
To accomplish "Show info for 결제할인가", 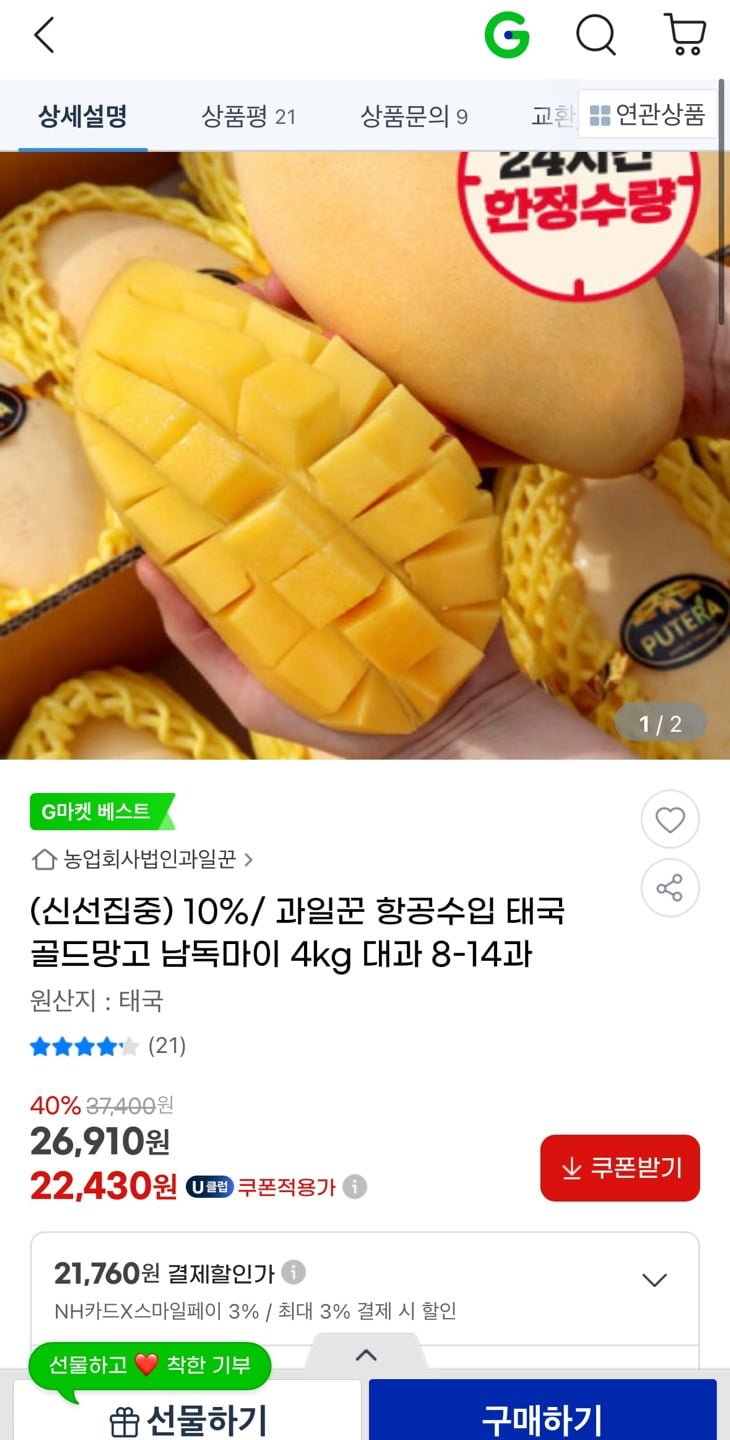I will click(x=293, y=1273).
